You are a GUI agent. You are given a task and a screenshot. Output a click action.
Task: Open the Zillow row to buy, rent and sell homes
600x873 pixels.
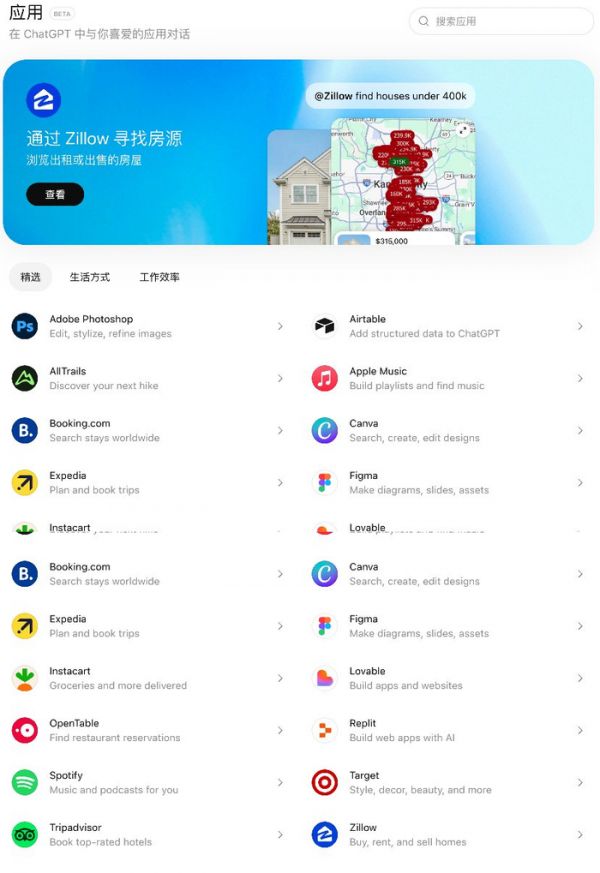[447, 835]
